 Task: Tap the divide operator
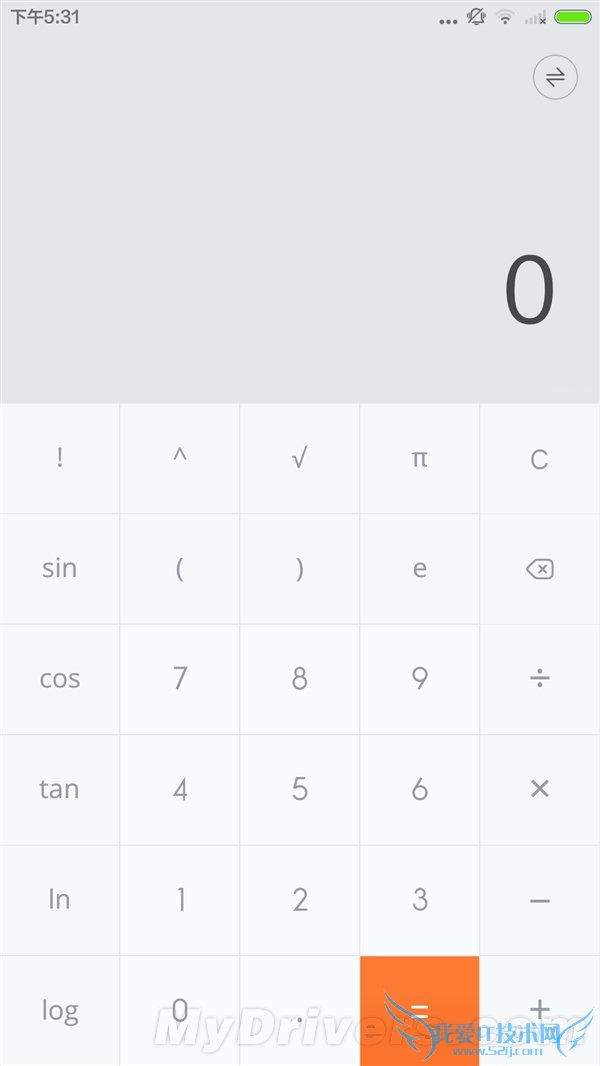coord(539,679)
